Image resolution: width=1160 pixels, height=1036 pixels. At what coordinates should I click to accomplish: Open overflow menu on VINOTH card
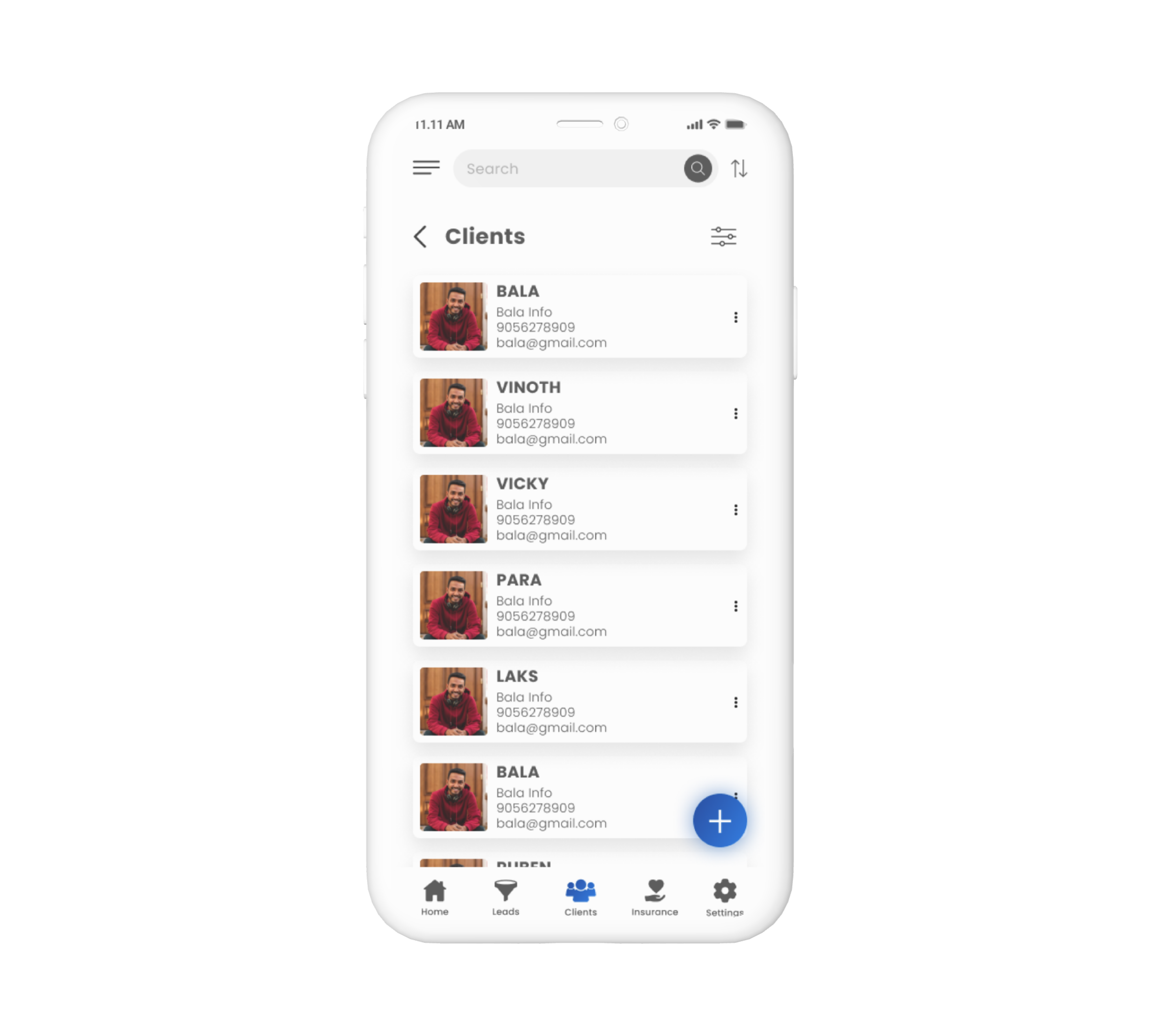pos(735,413)
